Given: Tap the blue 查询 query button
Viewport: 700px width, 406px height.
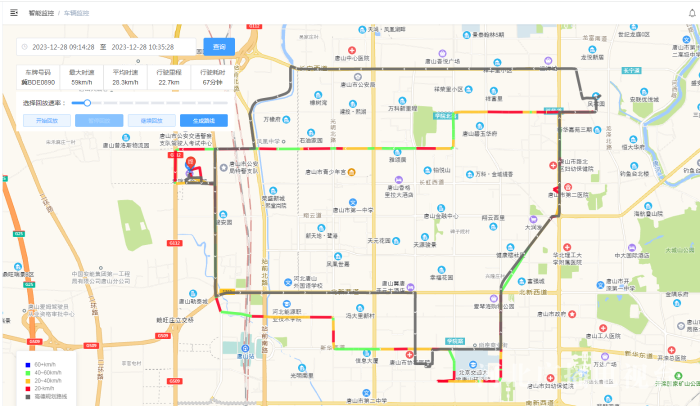Looking at the screenshot, I should 219,47.
